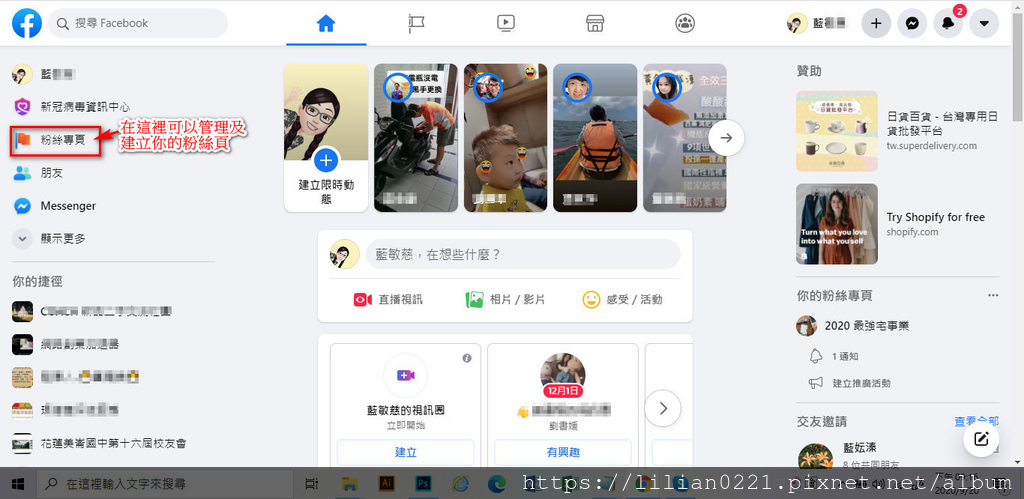
Task: Switch to the Home tab
Action: (x=325, y=23)
